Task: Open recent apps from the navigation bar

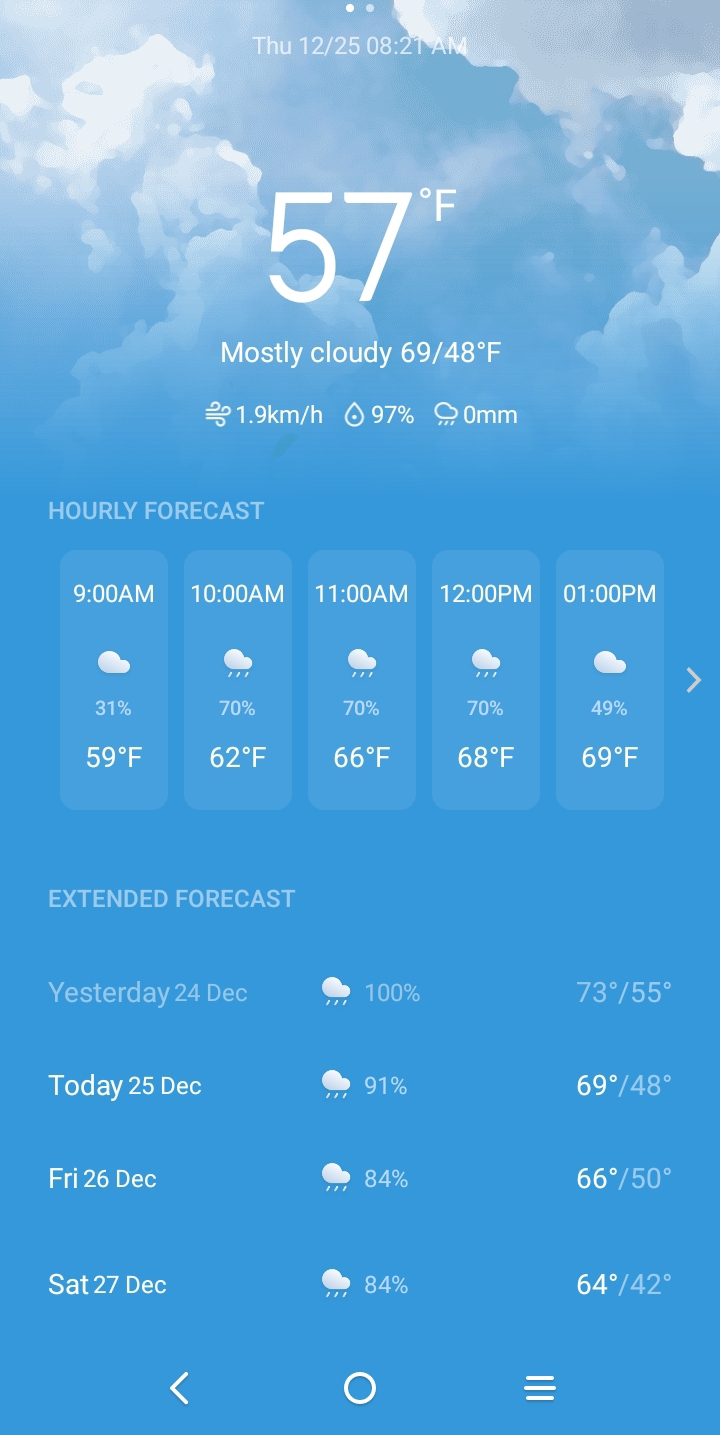Action: [x=540, y=1388]
